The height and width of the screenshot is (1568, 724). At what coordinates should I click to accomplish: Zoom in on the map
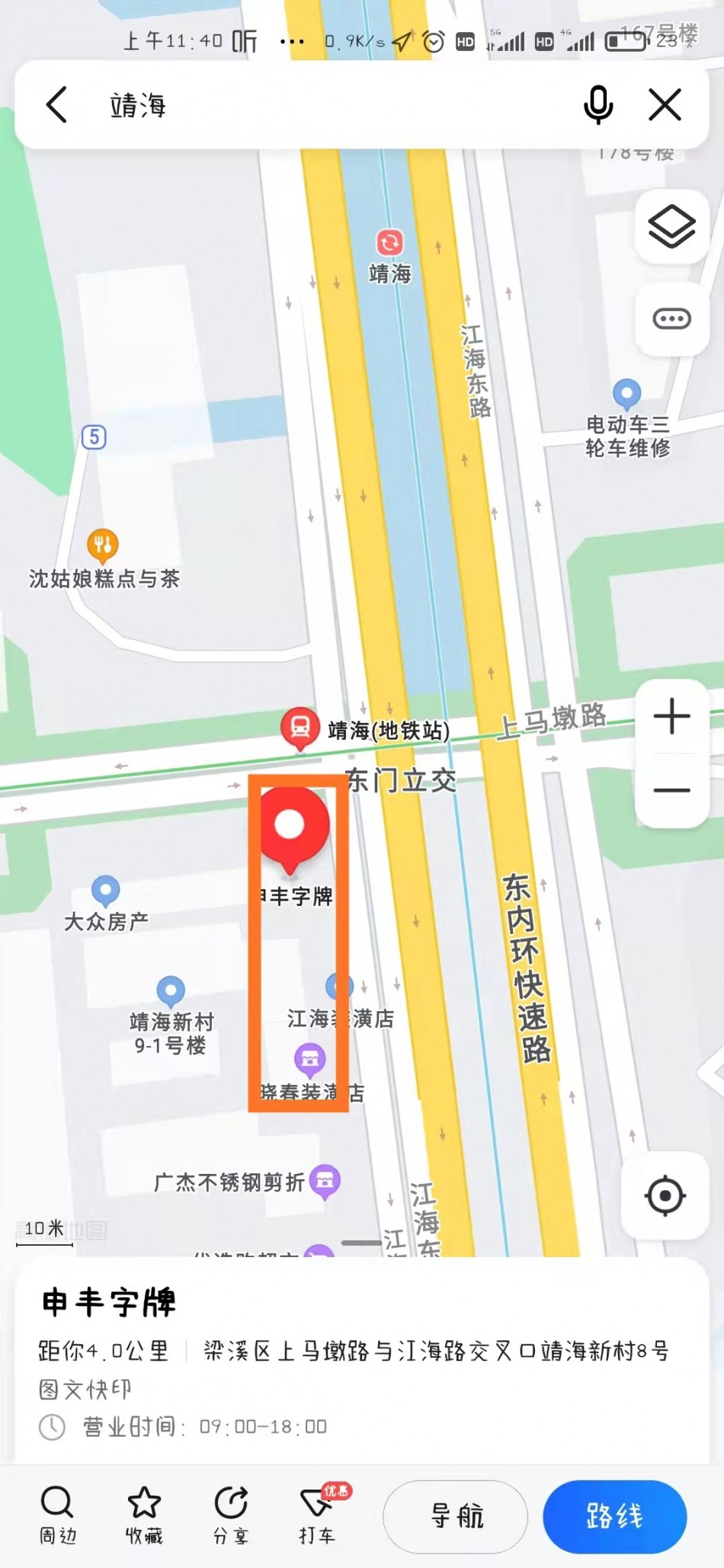pos(671,716)
